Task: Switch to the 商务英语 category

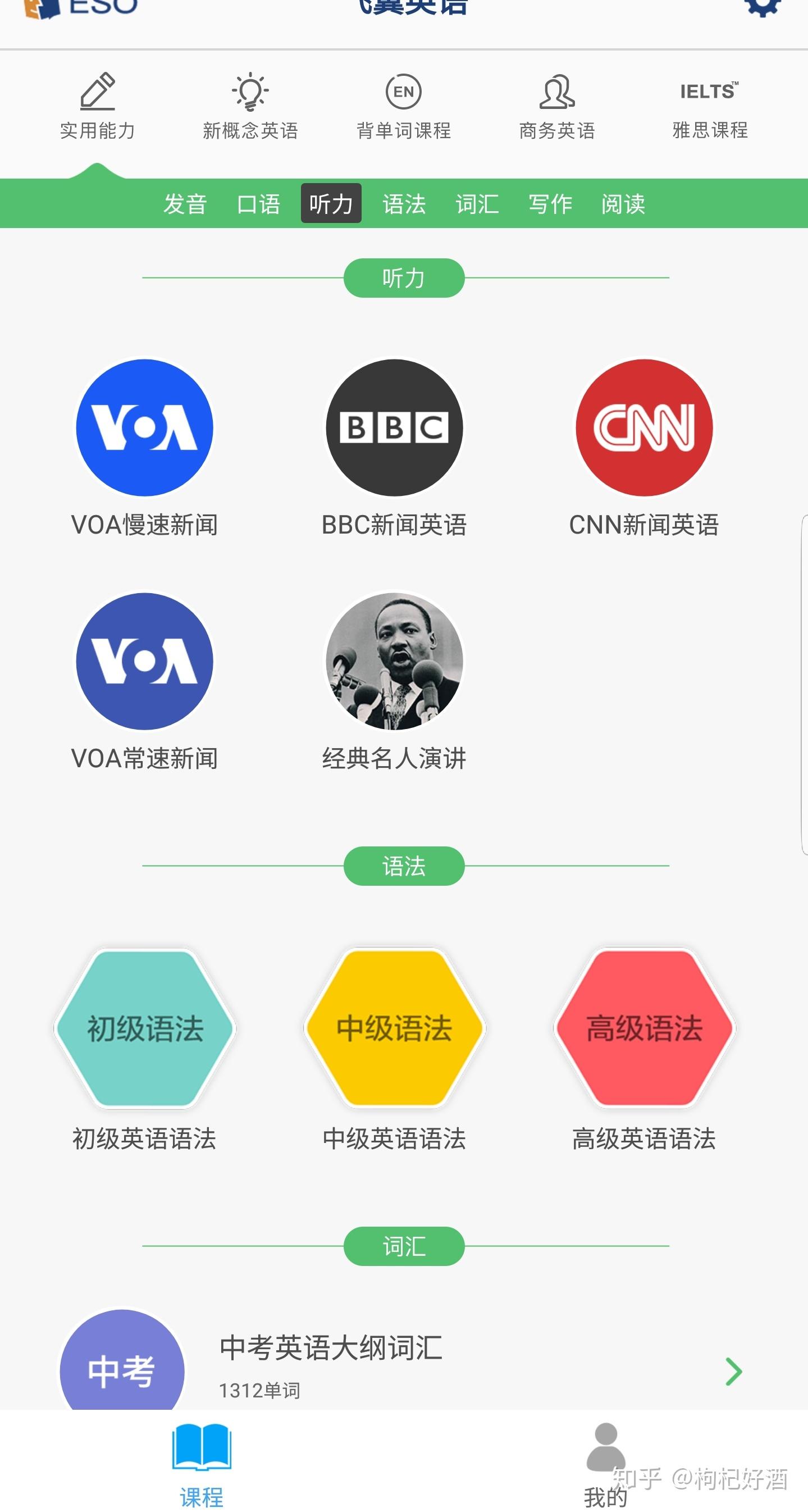Action: click(557, 106)
